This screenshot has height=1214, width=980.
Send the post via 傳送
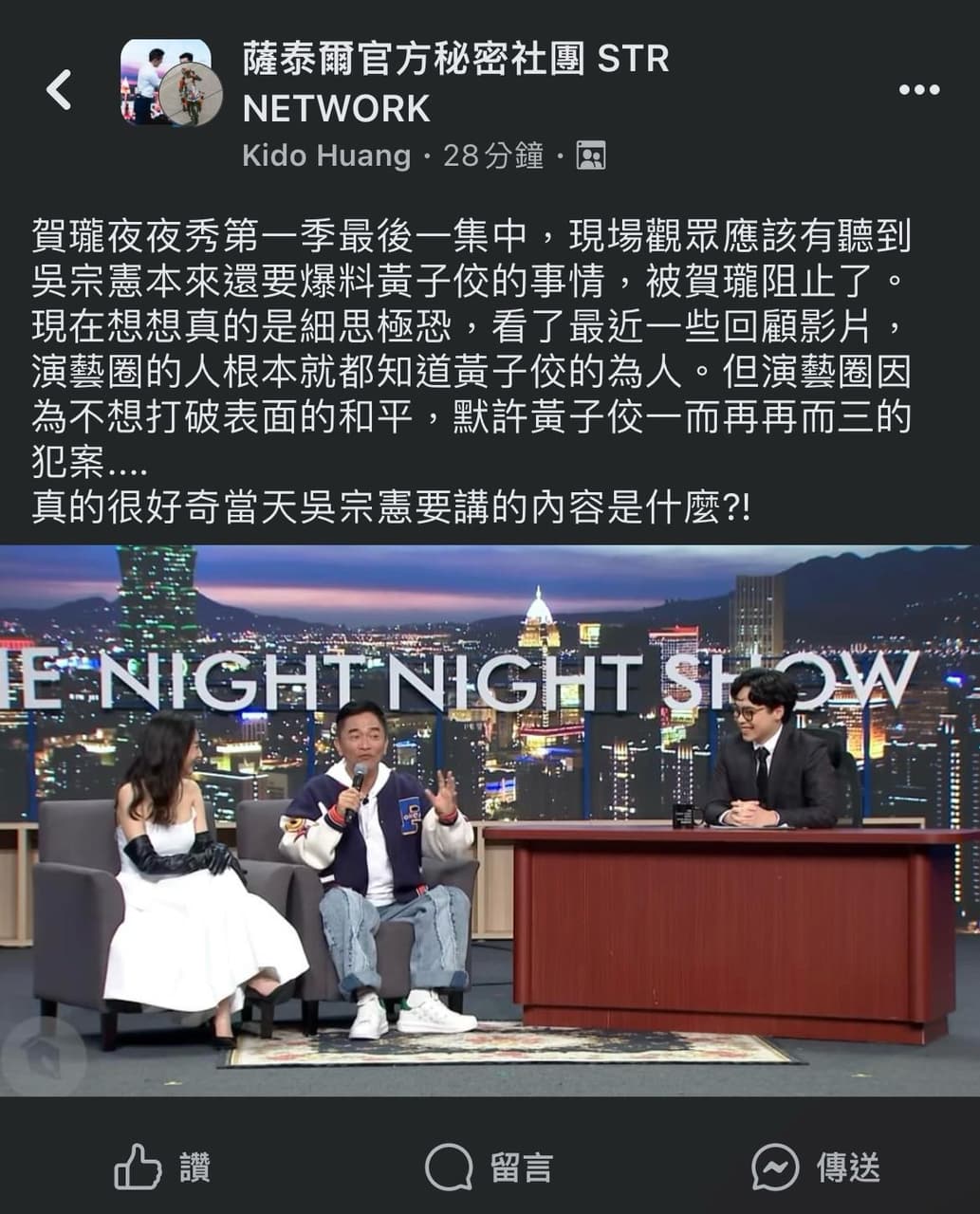[x=816, y=1167]
